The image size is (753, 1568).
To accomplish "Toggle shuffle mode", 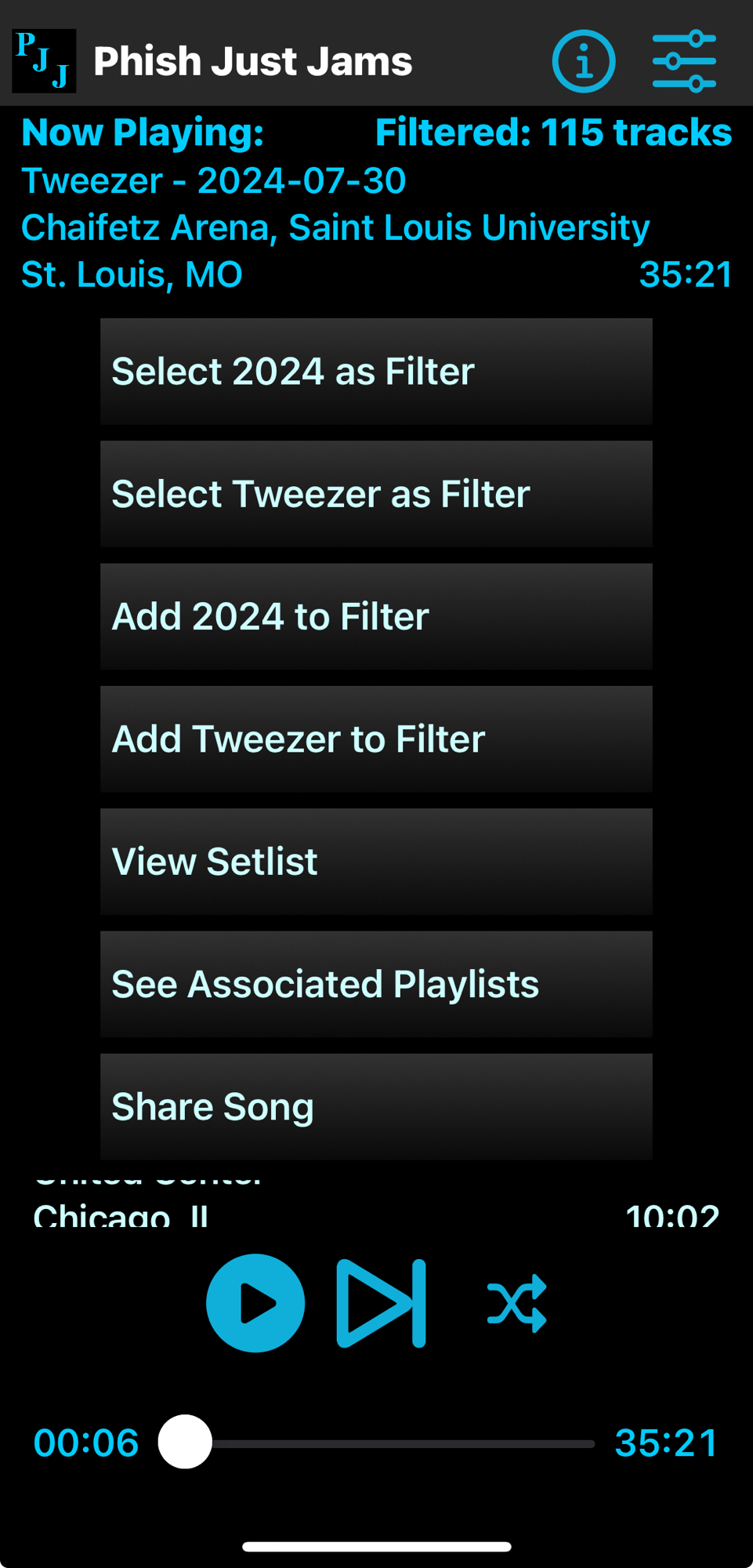I will 516,1303.
